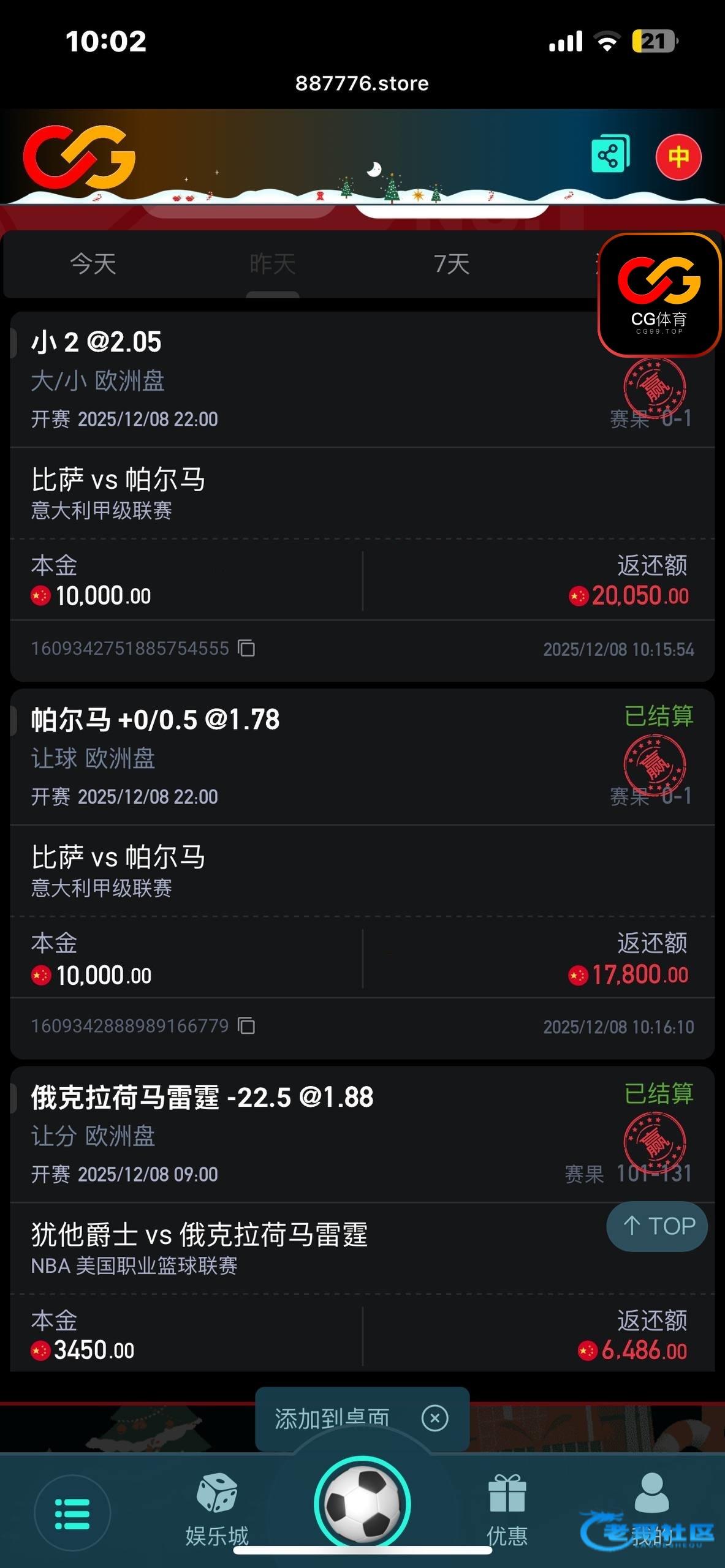
Task: Jump back up with the TOP button
Action: [657, 1226]
